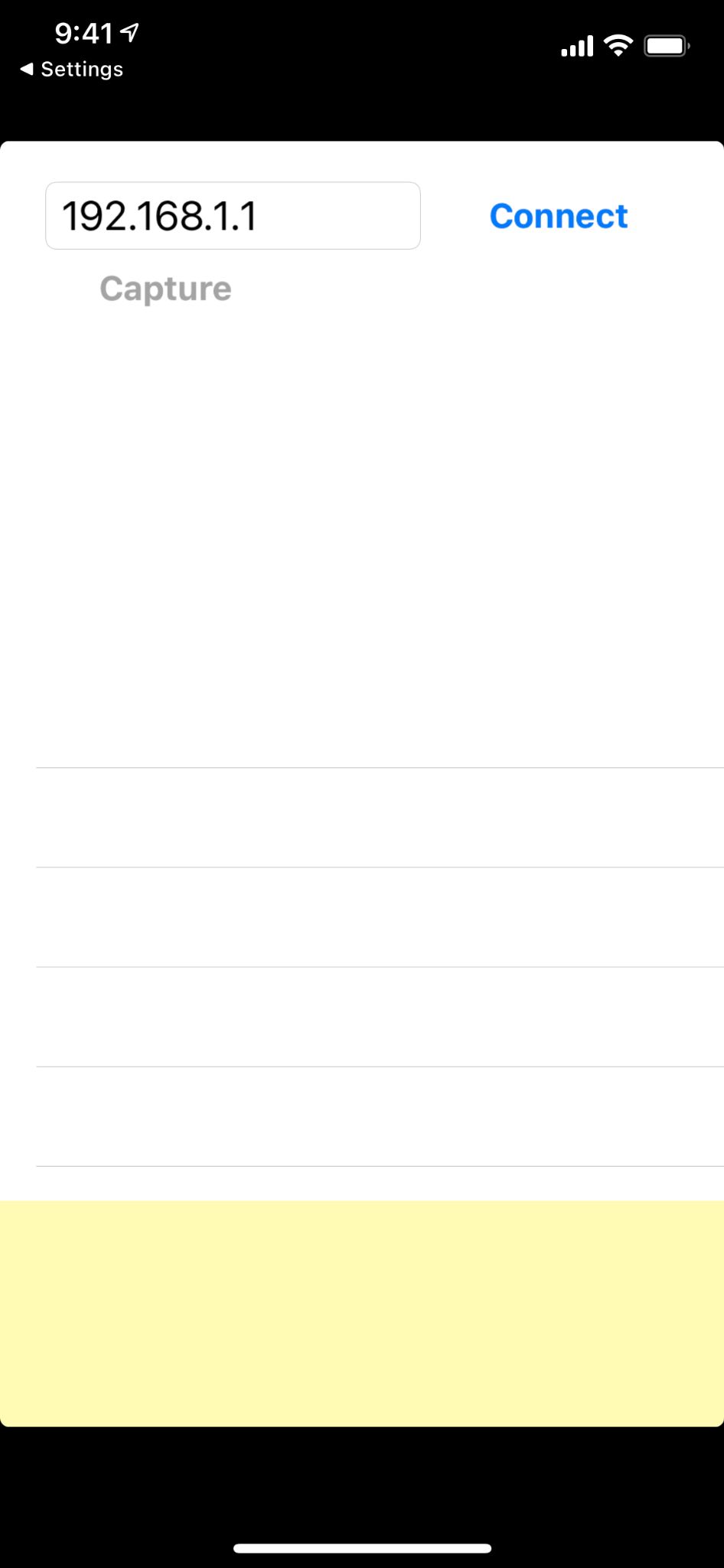Tap the IP address field showing 192.168.1.1
The width and height of the screenshot is (724, 1568).
[233, 216]
